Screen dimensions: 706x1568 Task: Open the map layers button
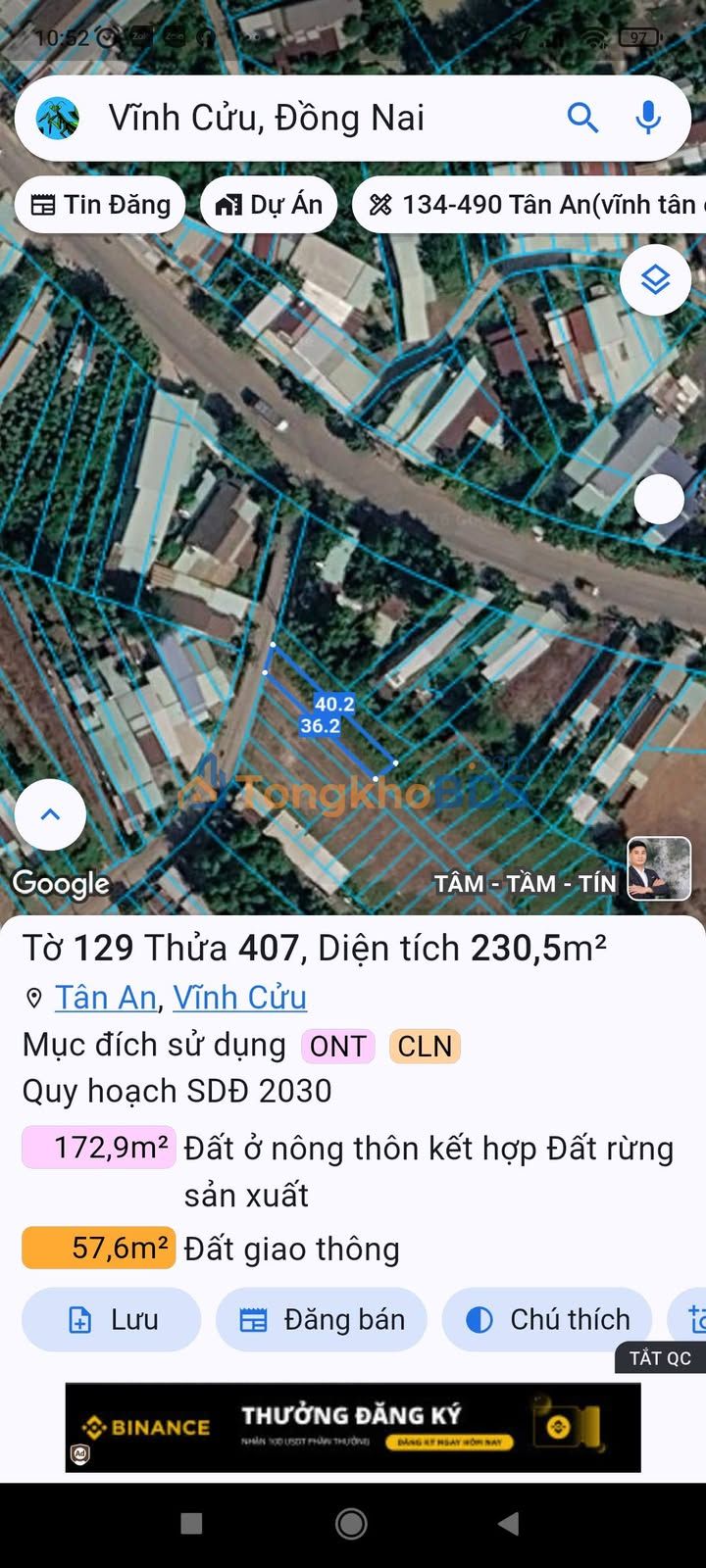coord(655,280)
